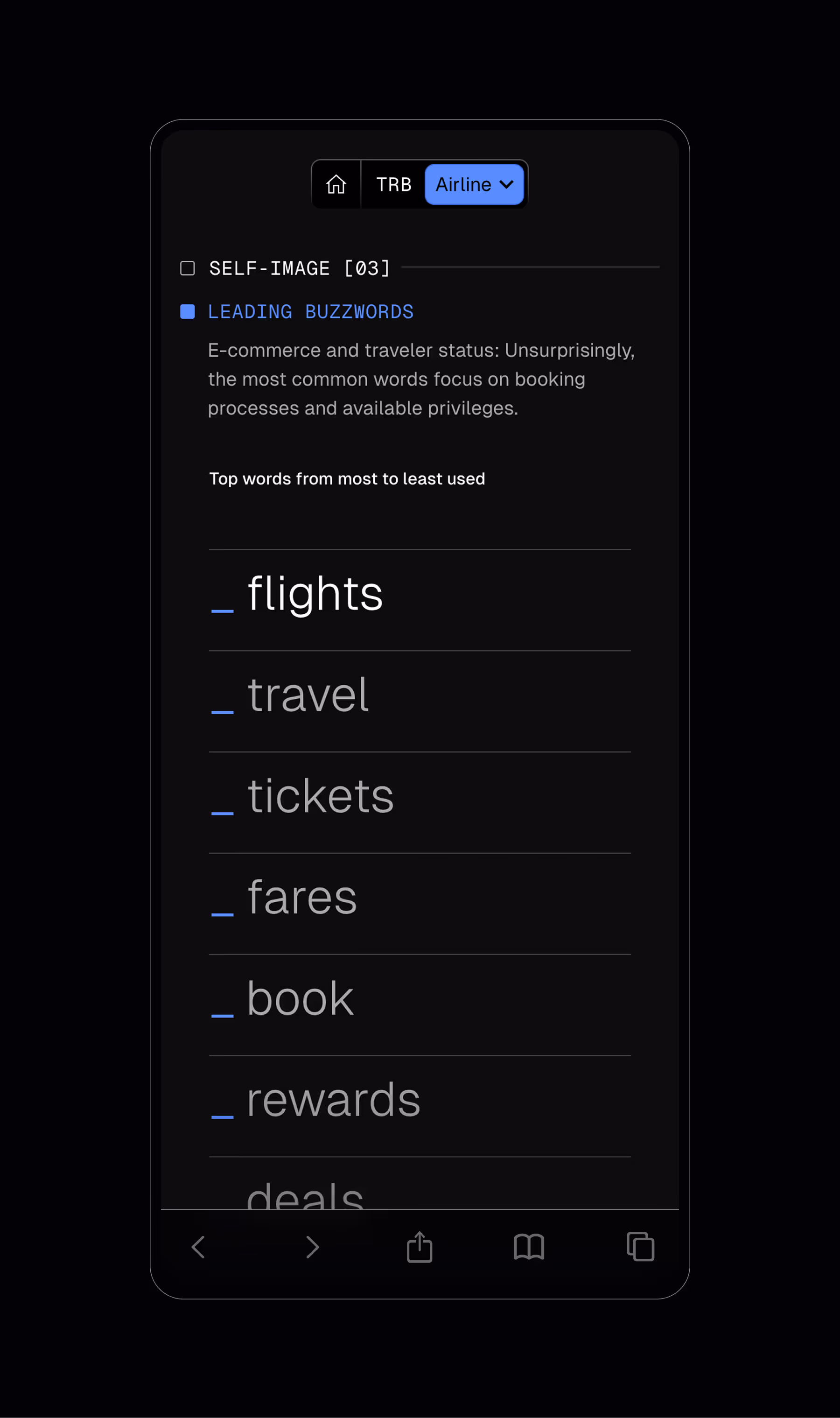Navigate back using the back arrow
This screenshot has width=840, height=1418.
[x=198, y=1247]
